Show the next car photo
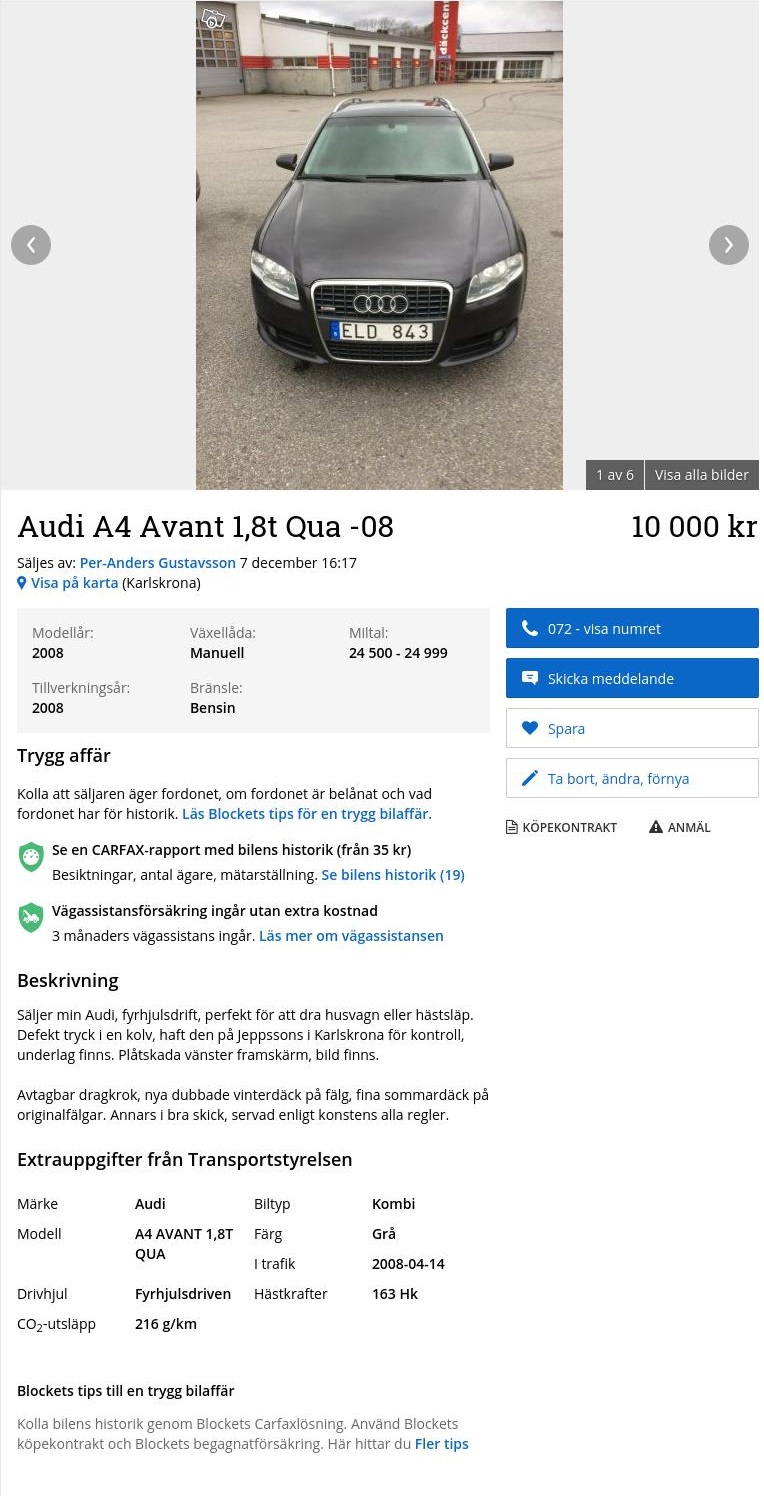Image resolution: width=764 pixels, height=1496 pixels. point(729,245)
